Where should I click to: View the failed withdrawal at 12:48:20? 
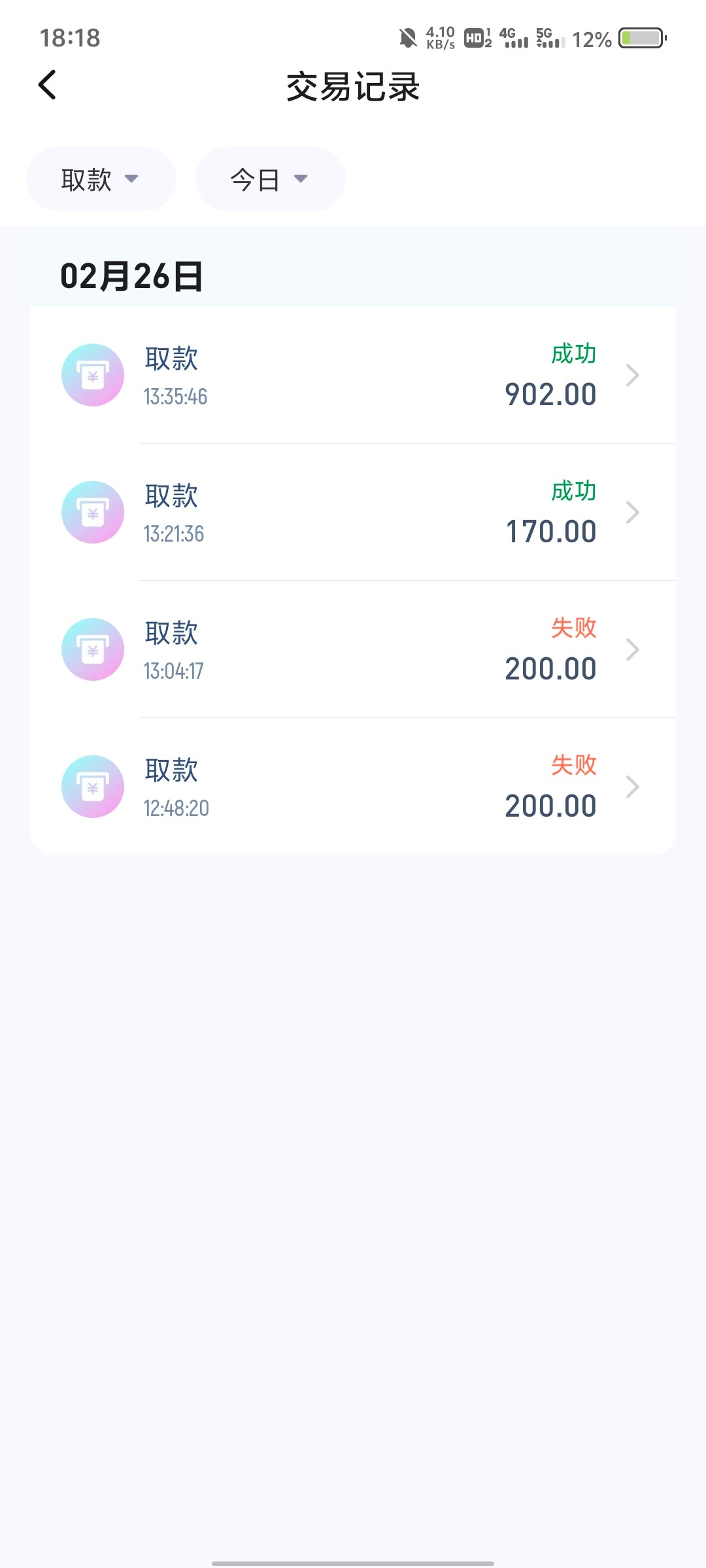[x=353, y=787]
